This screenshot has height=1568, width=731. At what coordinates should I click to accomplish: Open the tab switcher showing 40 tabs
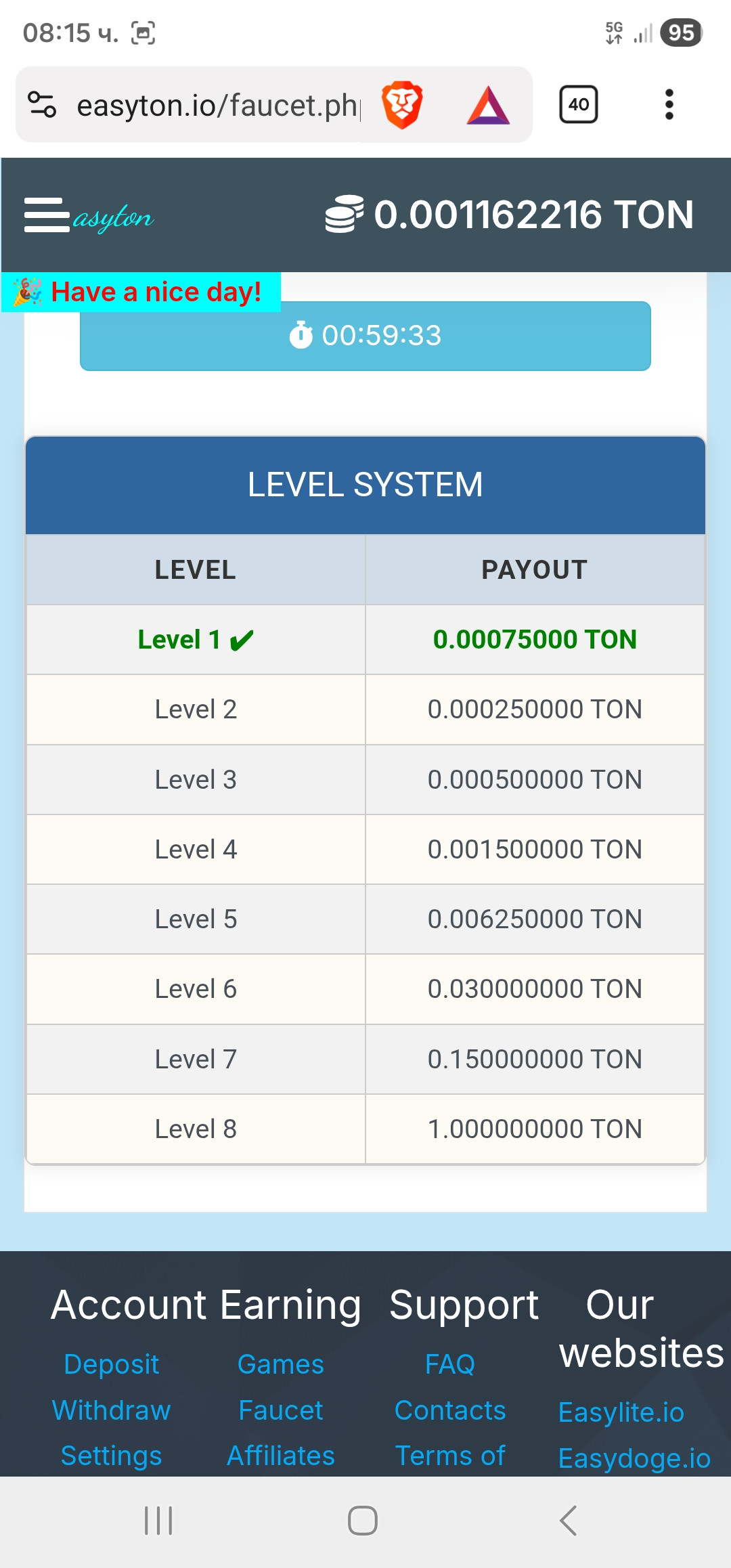pyautogui.click(x=579, y=104)
